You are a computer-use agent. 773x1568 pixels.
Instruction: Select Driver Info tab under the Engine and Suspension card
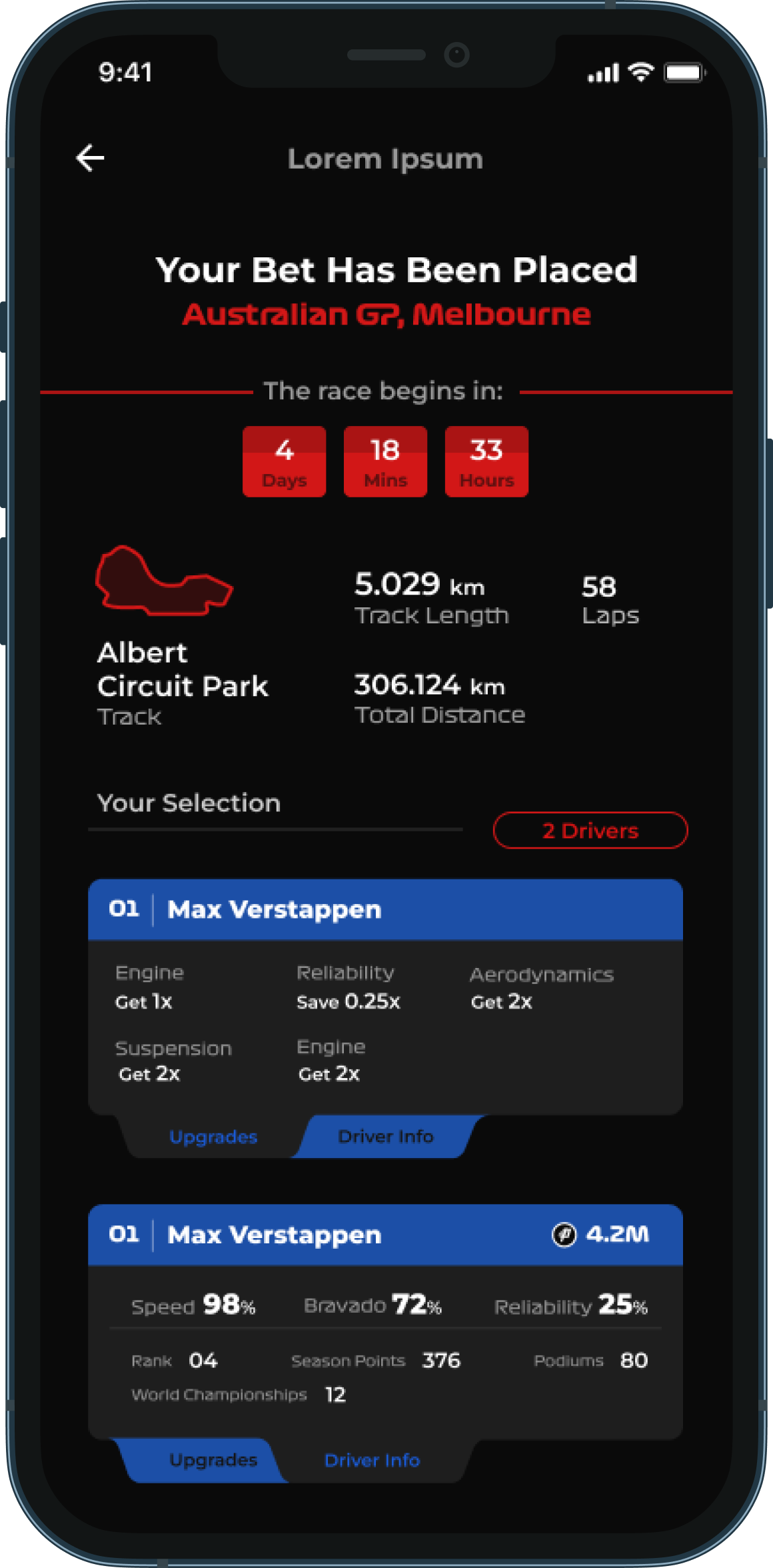point(386,1137)
